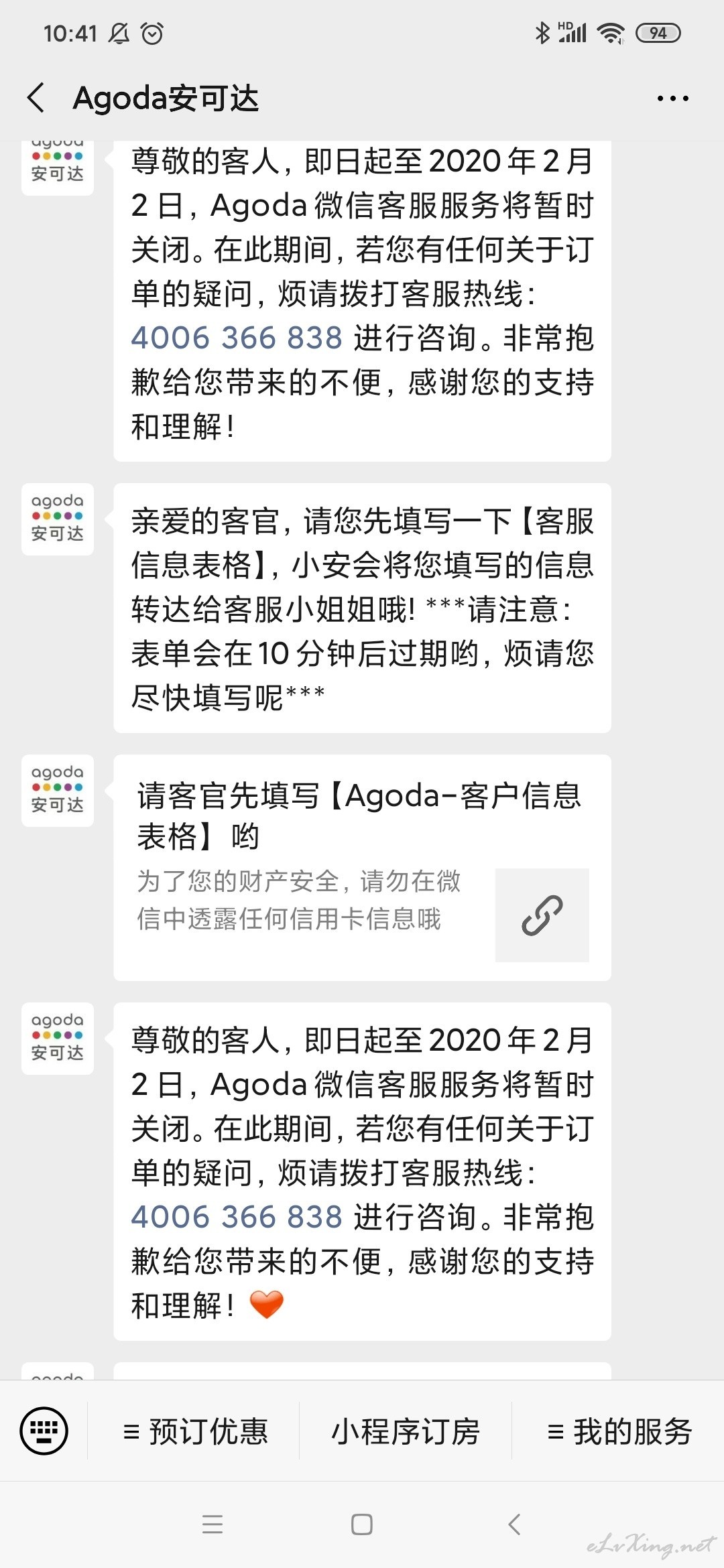Tap the system home button
Screen dimensions: 724x1568
coord(362,1524)
